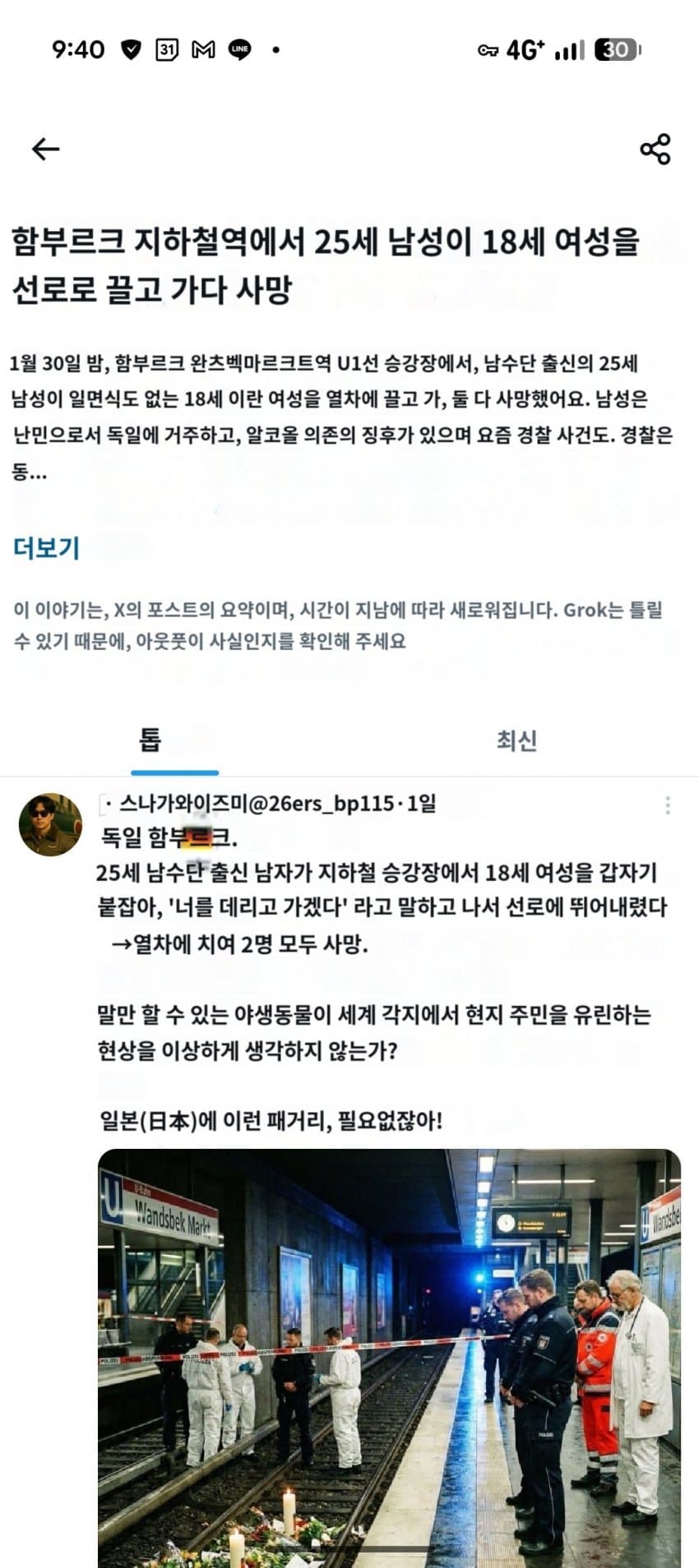Open overflow menu on 스나가와이즈미's post
This screenshot has height=1568, width=699.
point(667,805)
